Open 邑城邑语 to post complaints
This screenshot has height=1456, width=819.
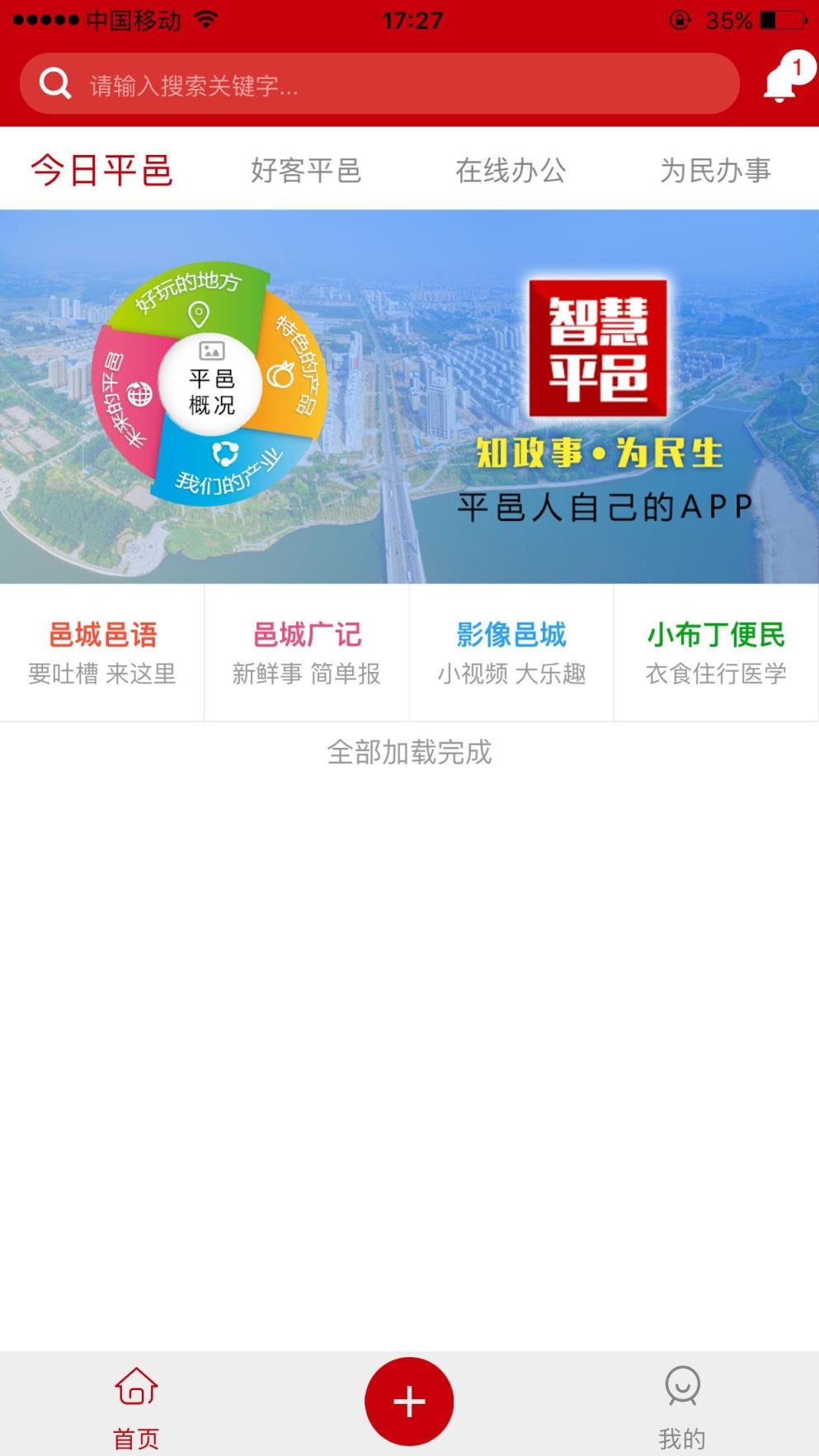coord(101,651)
